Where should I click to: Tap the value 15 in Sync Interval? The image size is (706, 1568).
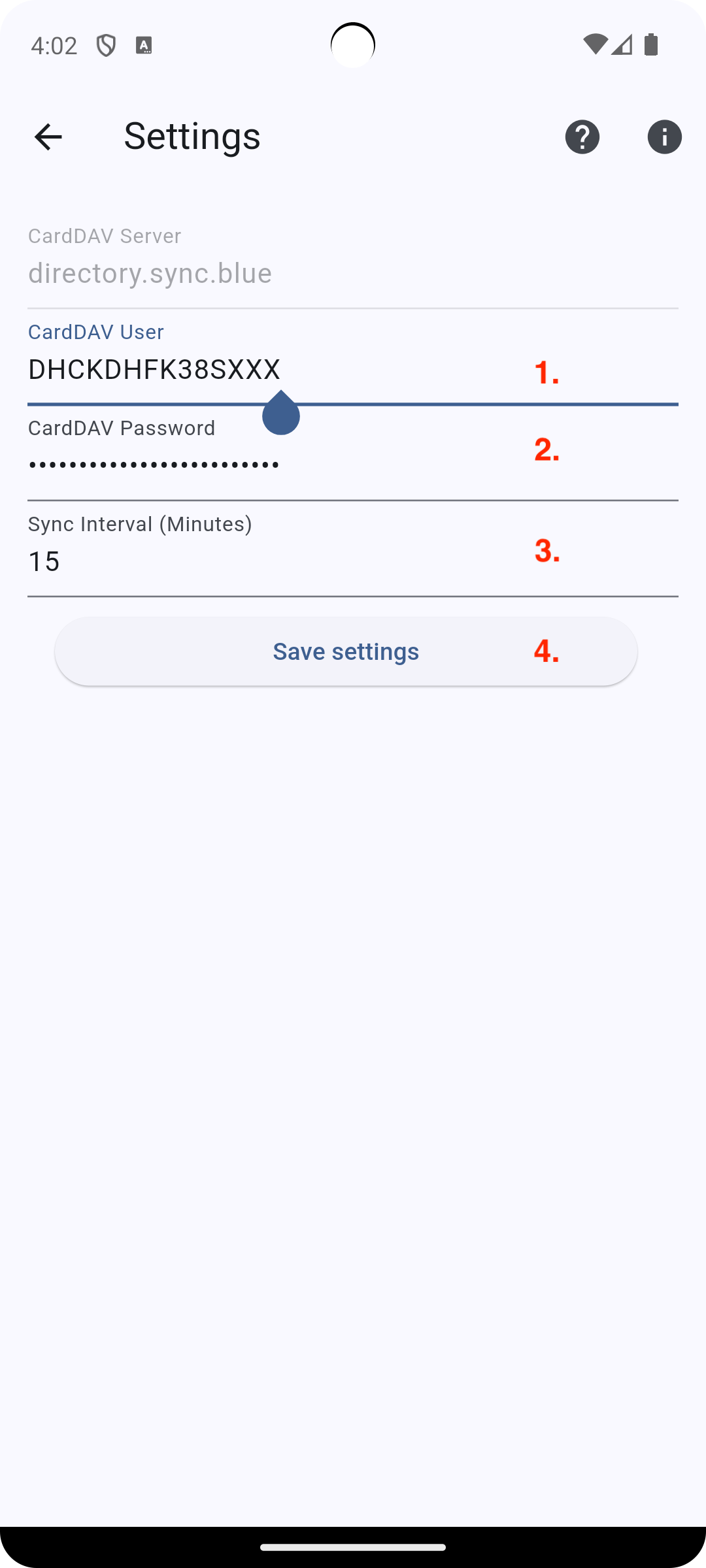coord(44,561)
